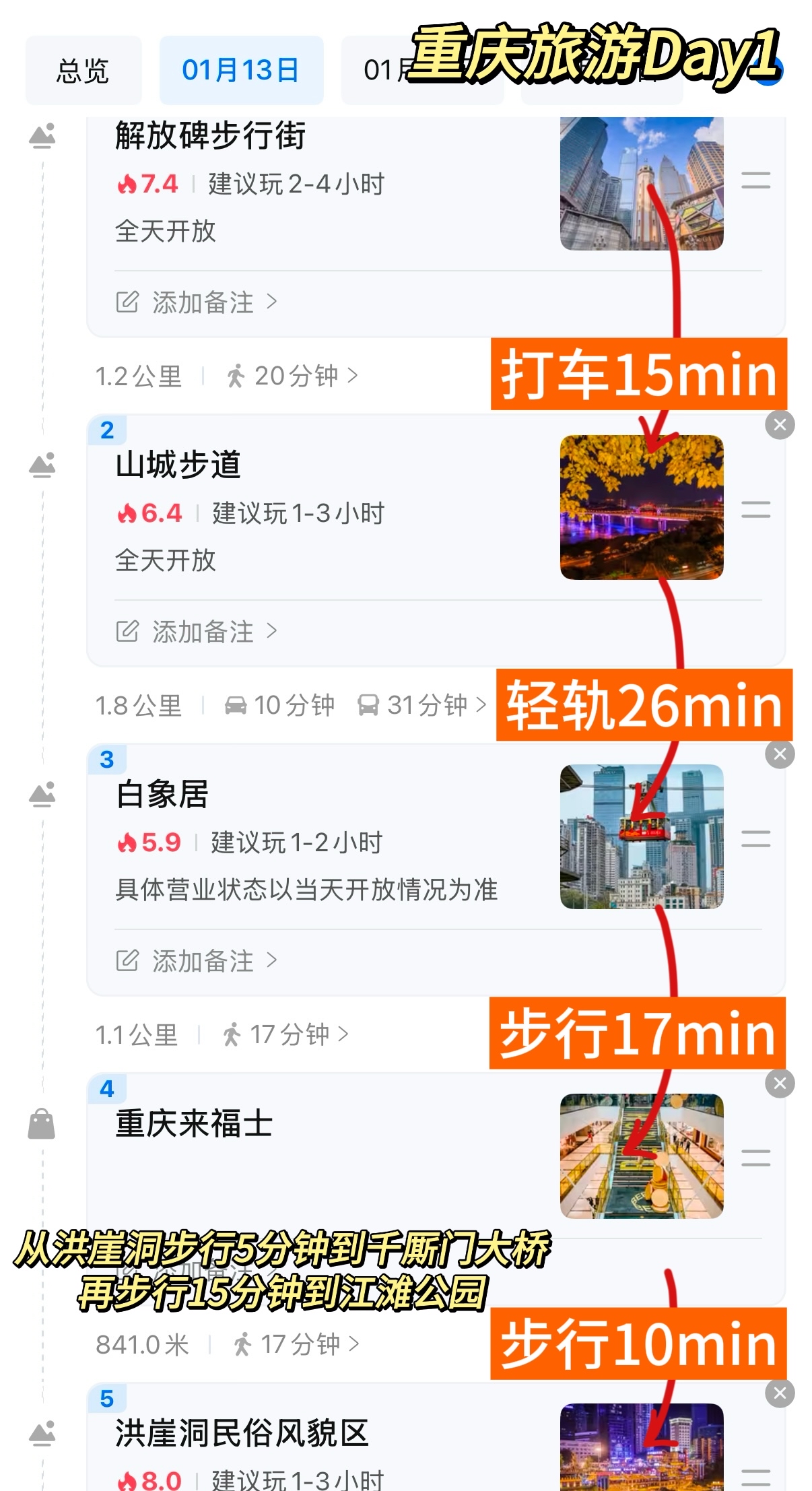Remove 白象居 from the itinerary
Image resolution: width=812 pixels, height=1491 pixels.
tap(780, 754)
